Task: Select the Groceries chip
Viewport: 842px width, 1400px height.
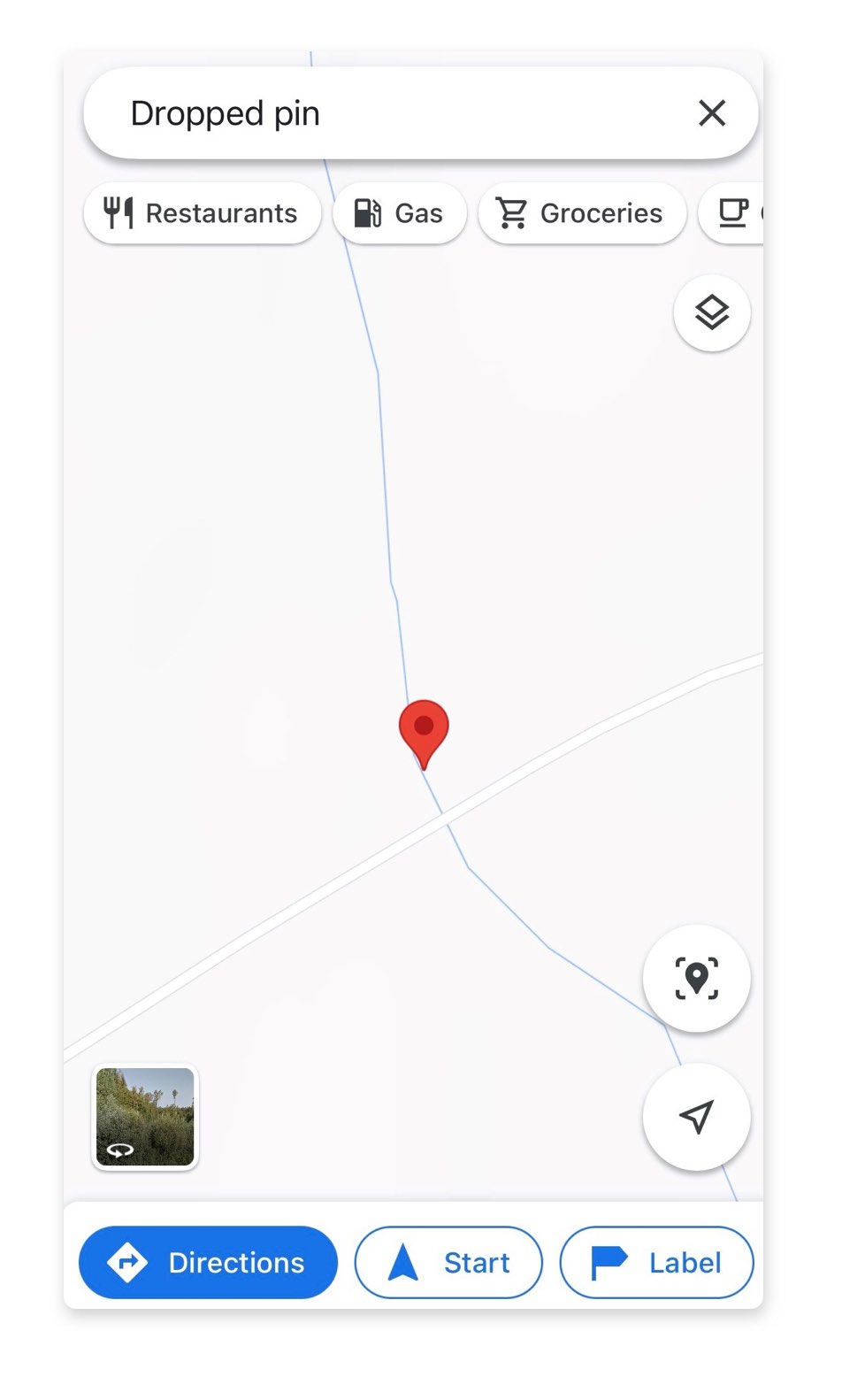Action: coord(582,213)
